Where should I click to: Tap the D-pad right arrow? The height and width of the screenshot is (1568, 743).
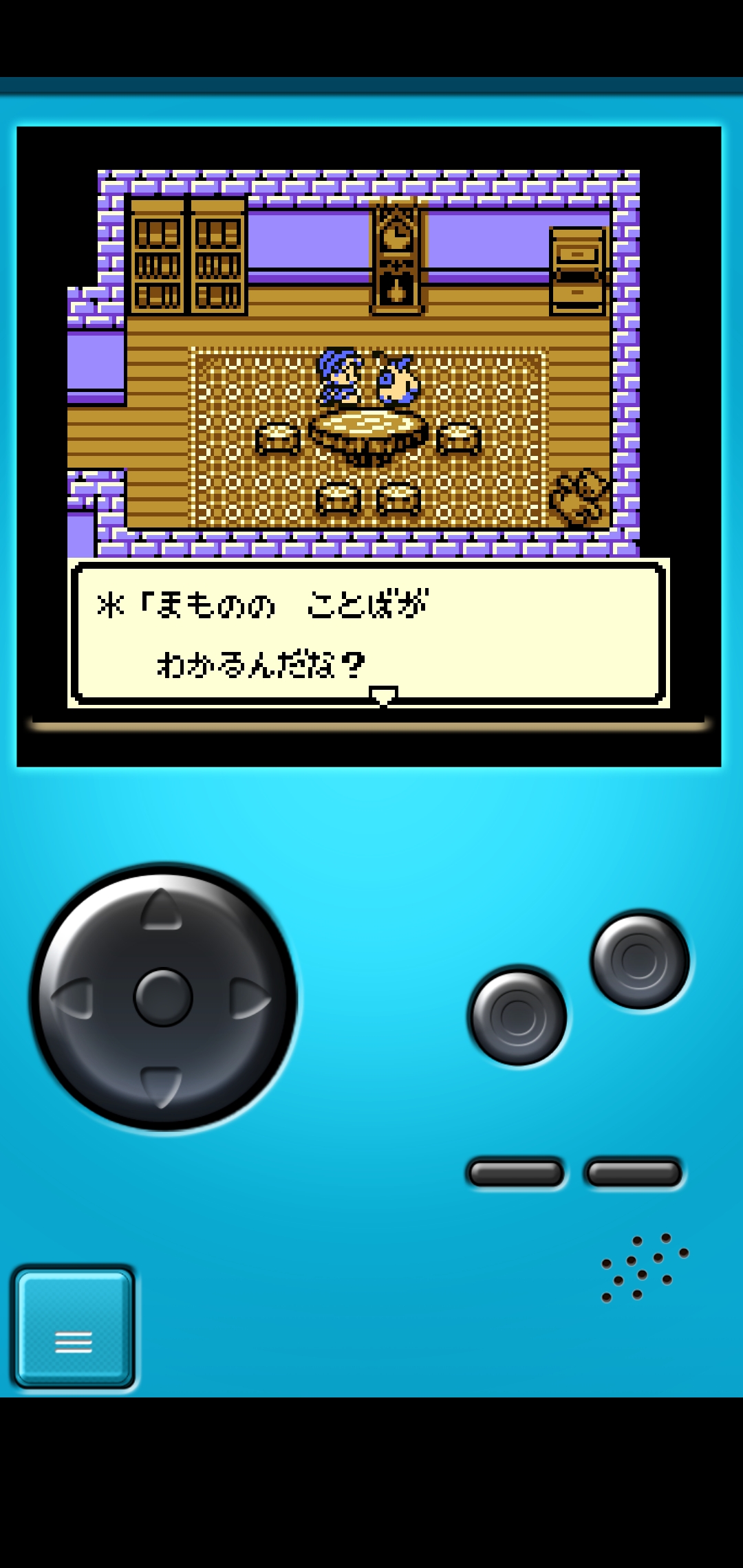coord(250,998)
